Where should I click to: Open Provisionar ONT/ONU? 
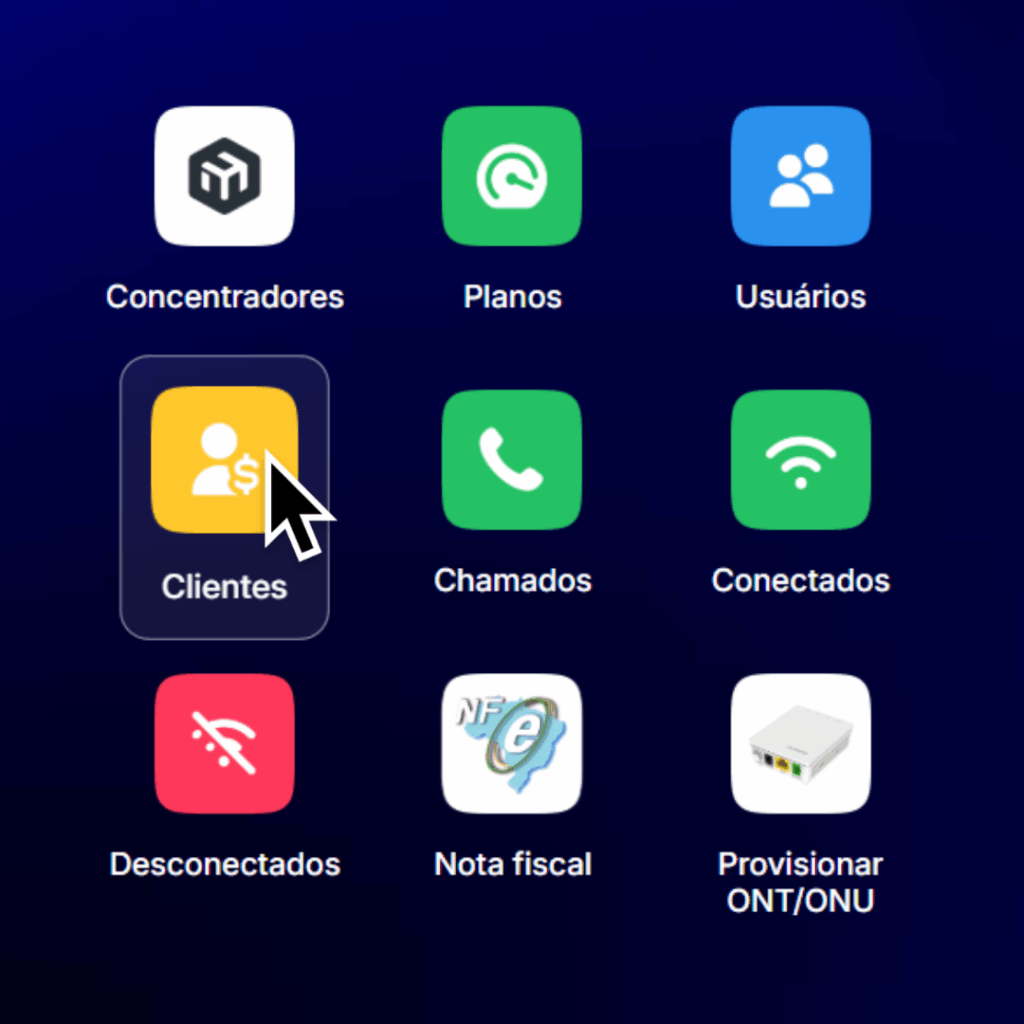coord(800,743)
